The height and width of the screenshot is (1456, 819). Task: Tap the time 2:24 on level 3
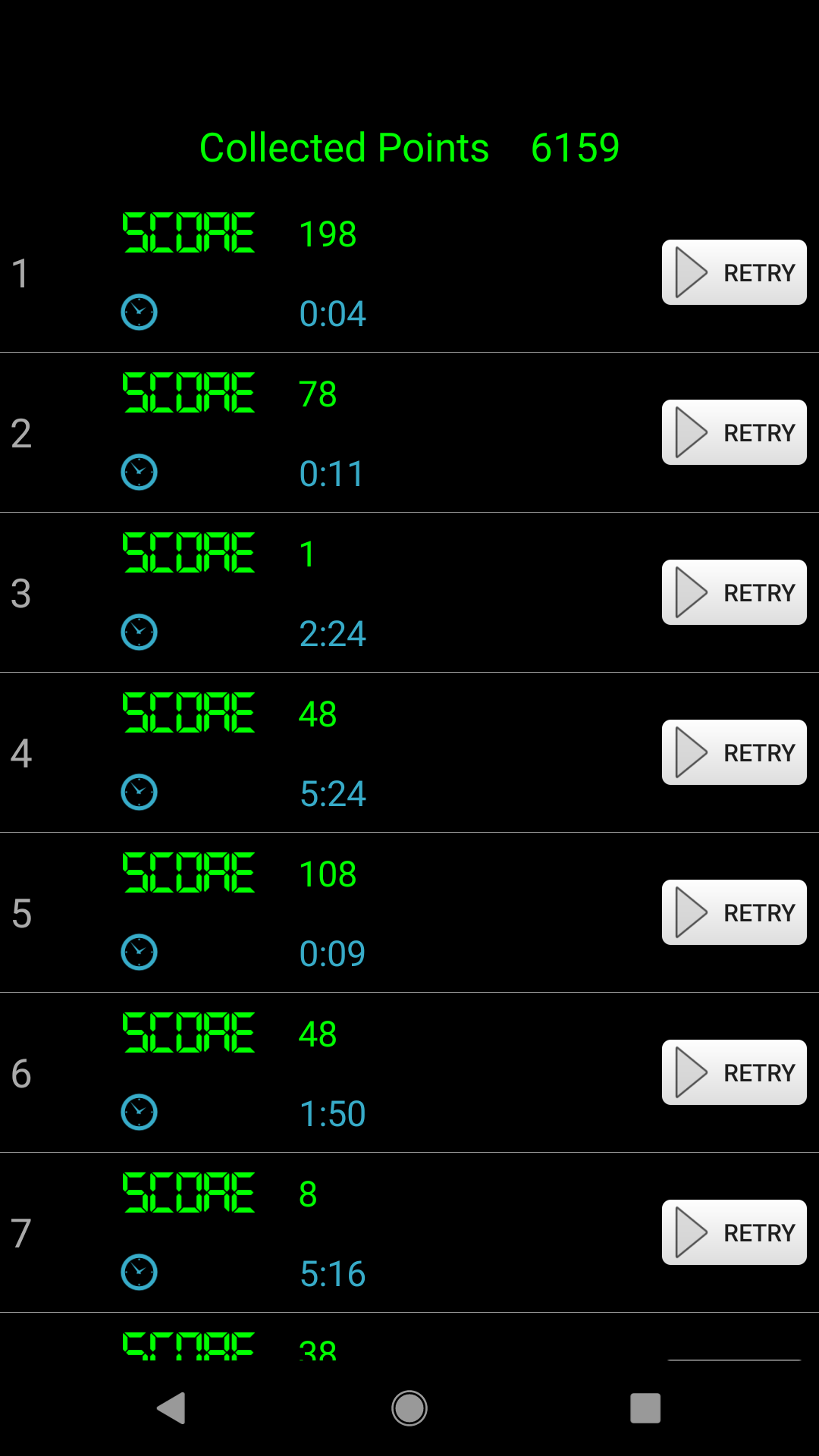click(x=334, y=633)
